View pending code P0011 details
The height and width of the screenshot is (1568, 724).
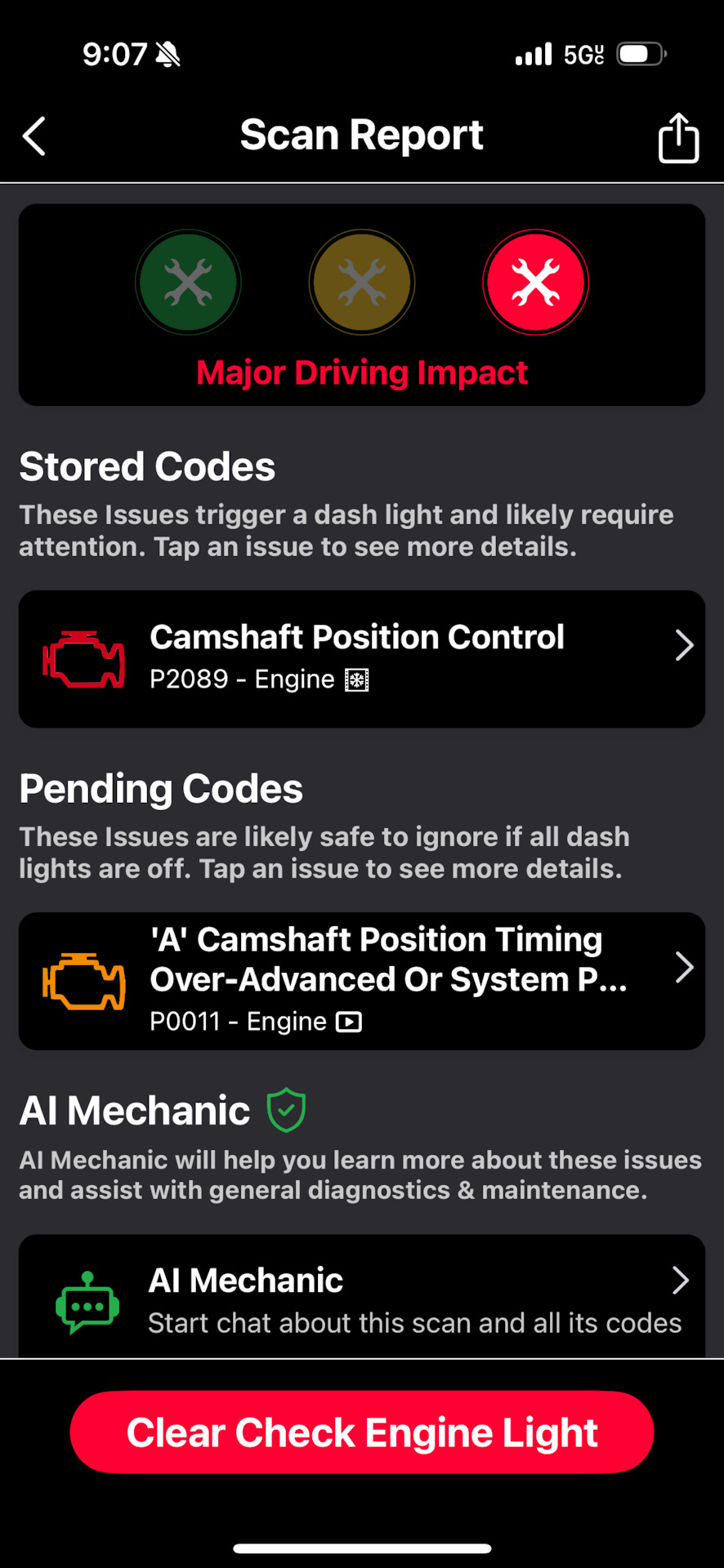point(361,980)
